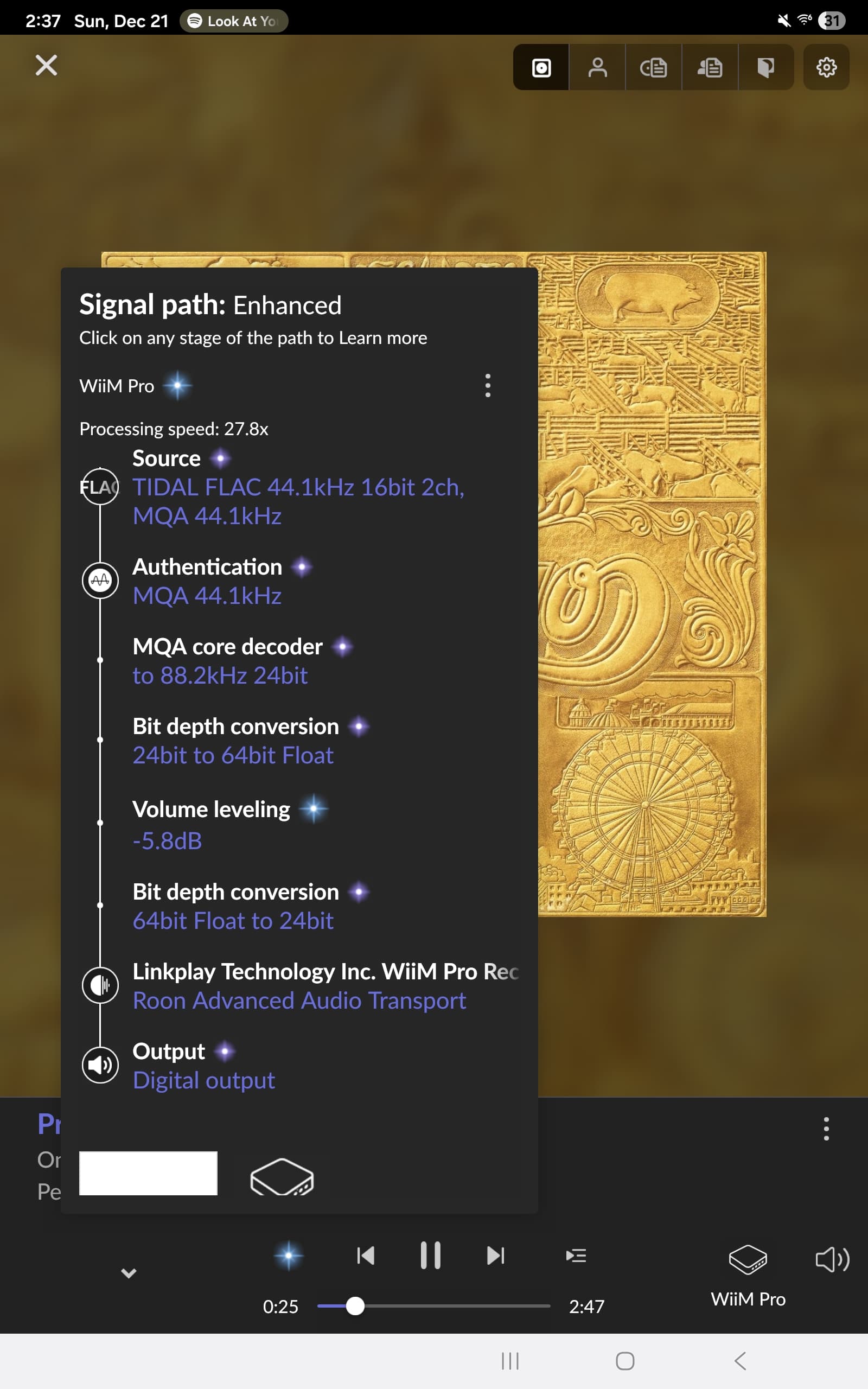Viewport: 868px width, 1389px height.
Task: Open the WiiM Pro three-dot menu
Action: (487, 386)
